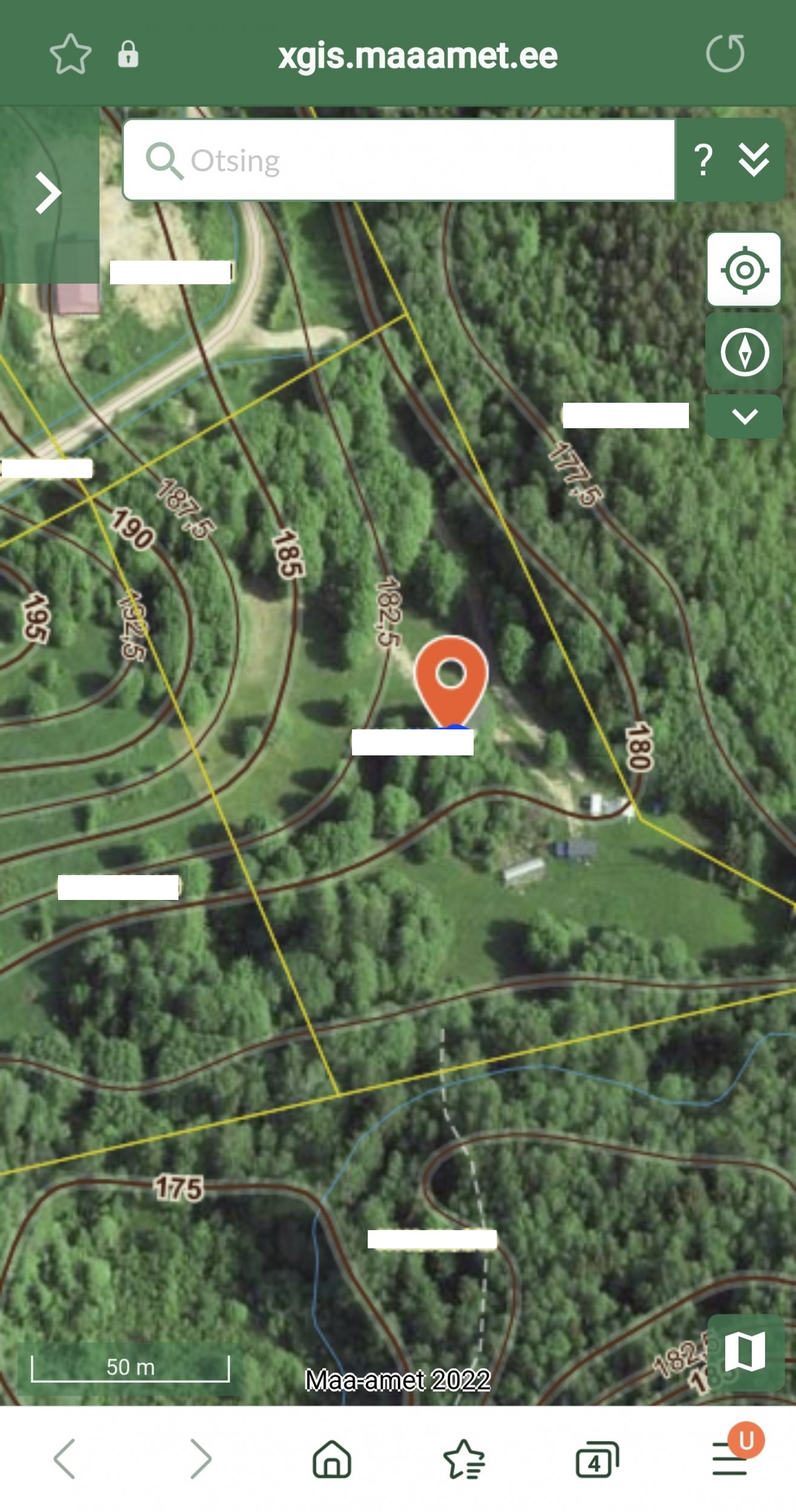
Task: Open the map layers button
Action: tap(745, 1352)
